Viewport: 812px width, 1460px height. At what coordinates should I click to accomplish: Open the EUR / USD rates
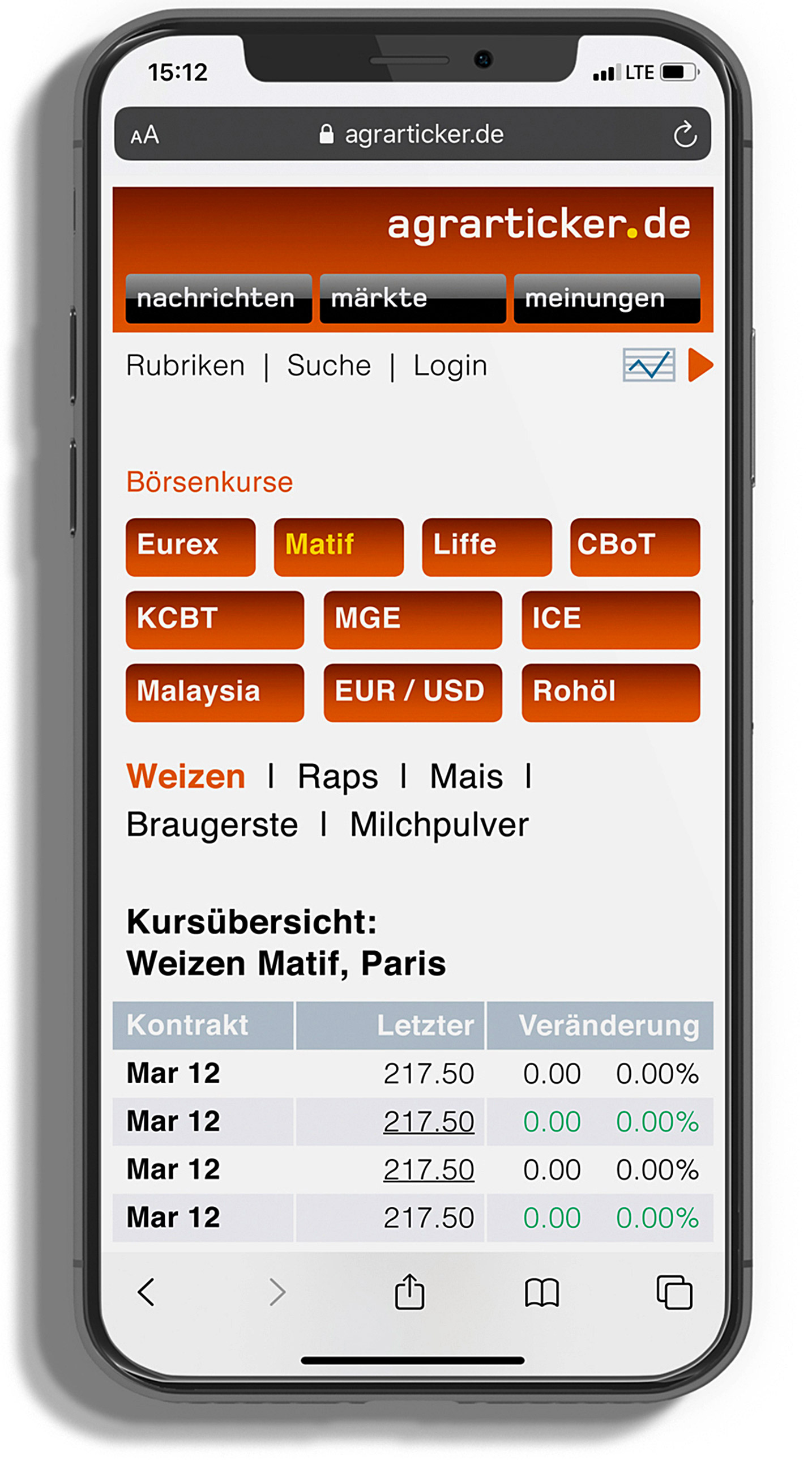(412, 692)
